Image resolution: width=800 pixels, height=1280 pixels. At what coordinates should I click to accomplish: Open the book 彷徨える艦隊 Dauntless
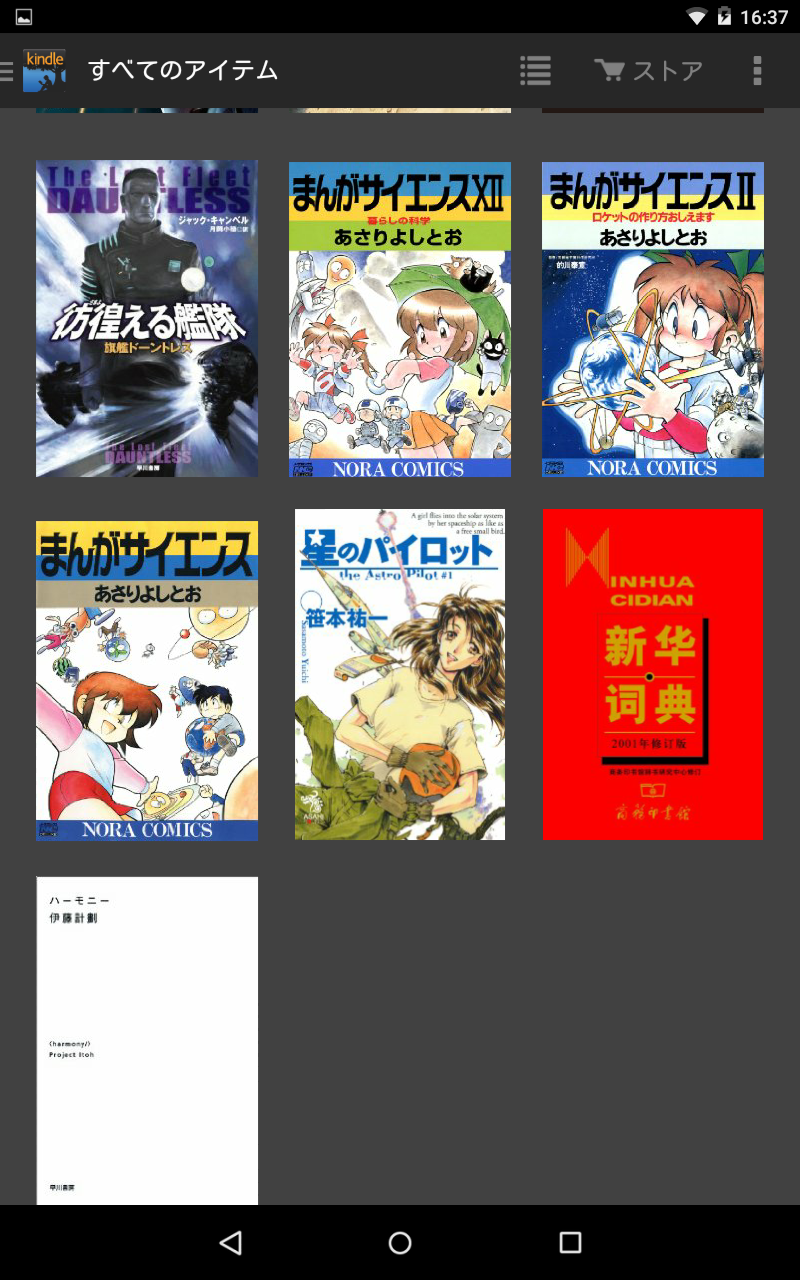point(147,318)
